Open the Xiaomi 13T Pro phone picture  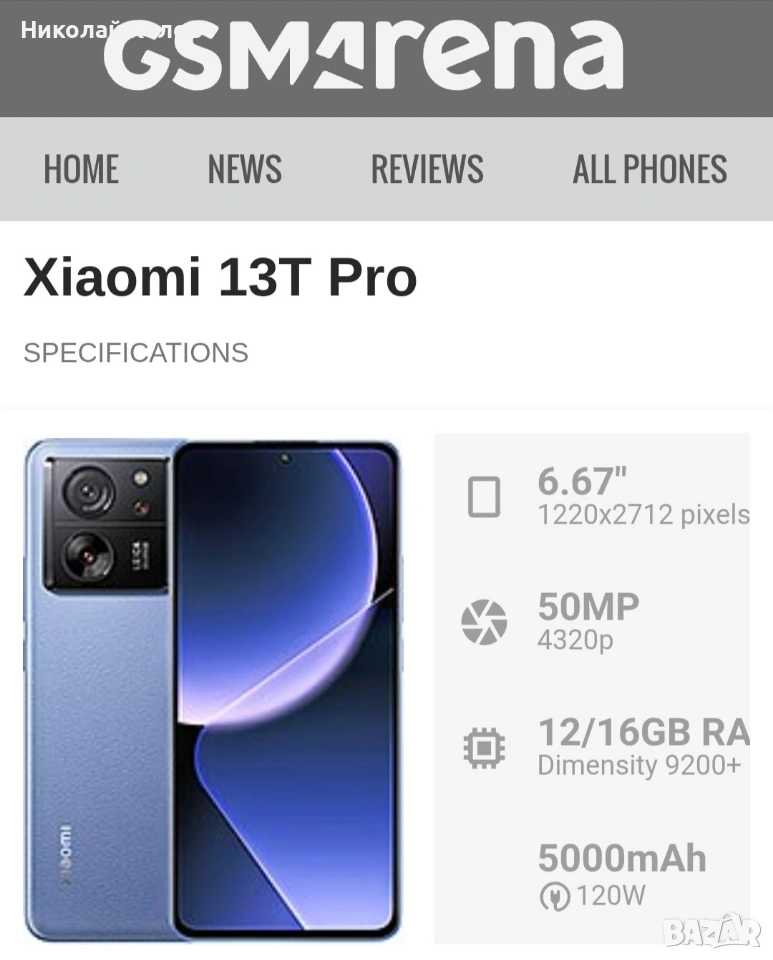tap(212, 690)
